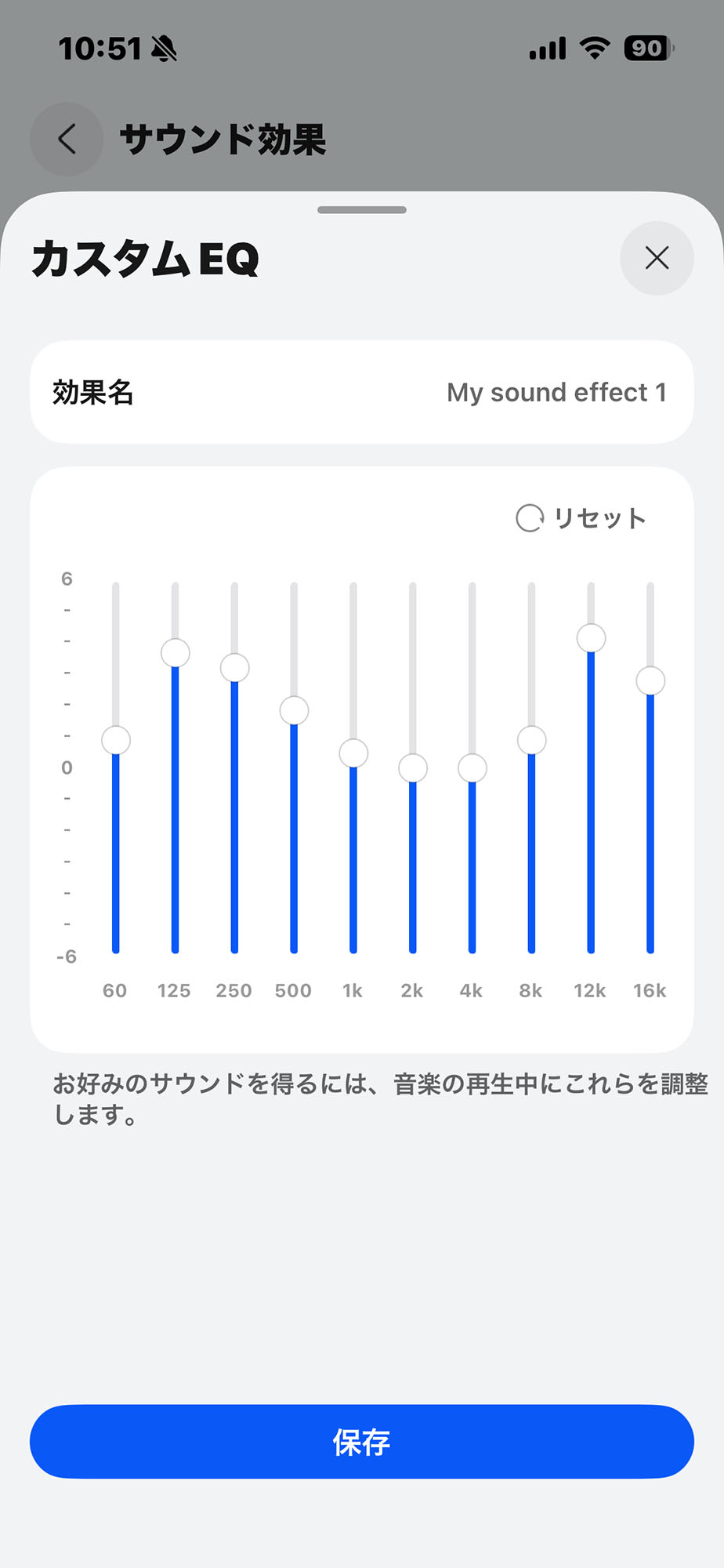
Task: Tap the 8k slider handle
Action: tap(531, 740)
